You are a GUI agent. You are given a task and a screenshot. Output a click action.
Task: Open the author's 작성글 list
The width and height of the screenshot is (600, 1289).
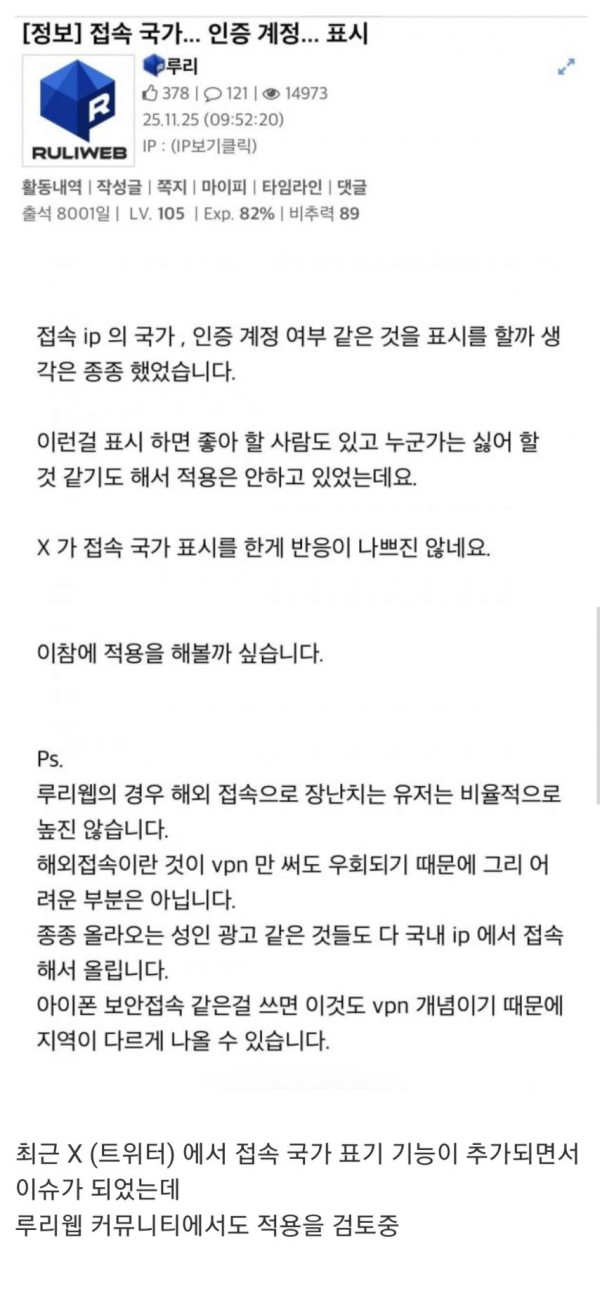coord(121,186)
